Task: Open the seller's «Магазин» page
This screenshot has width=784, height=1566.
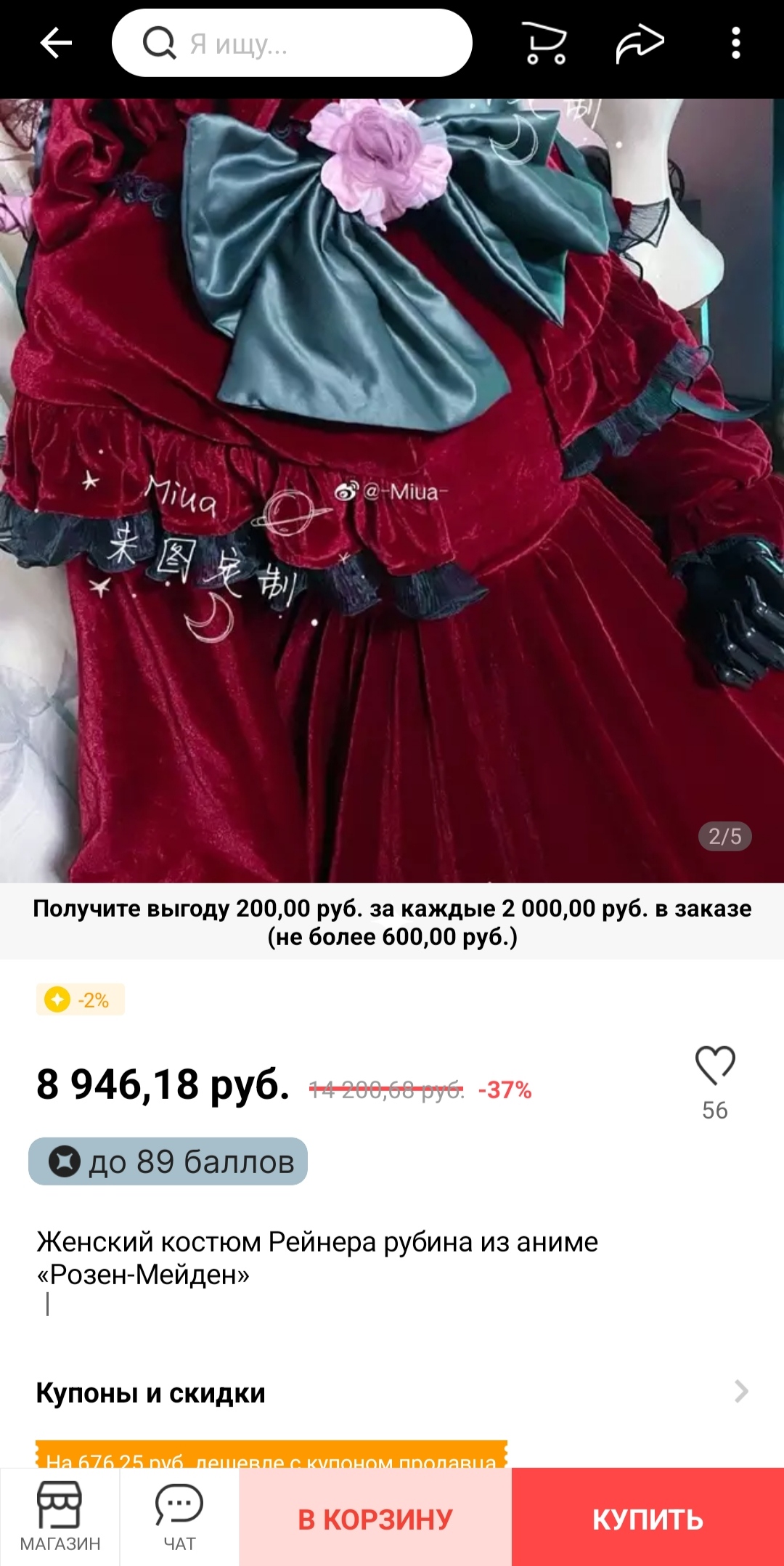Action: tap(60, 1517)
